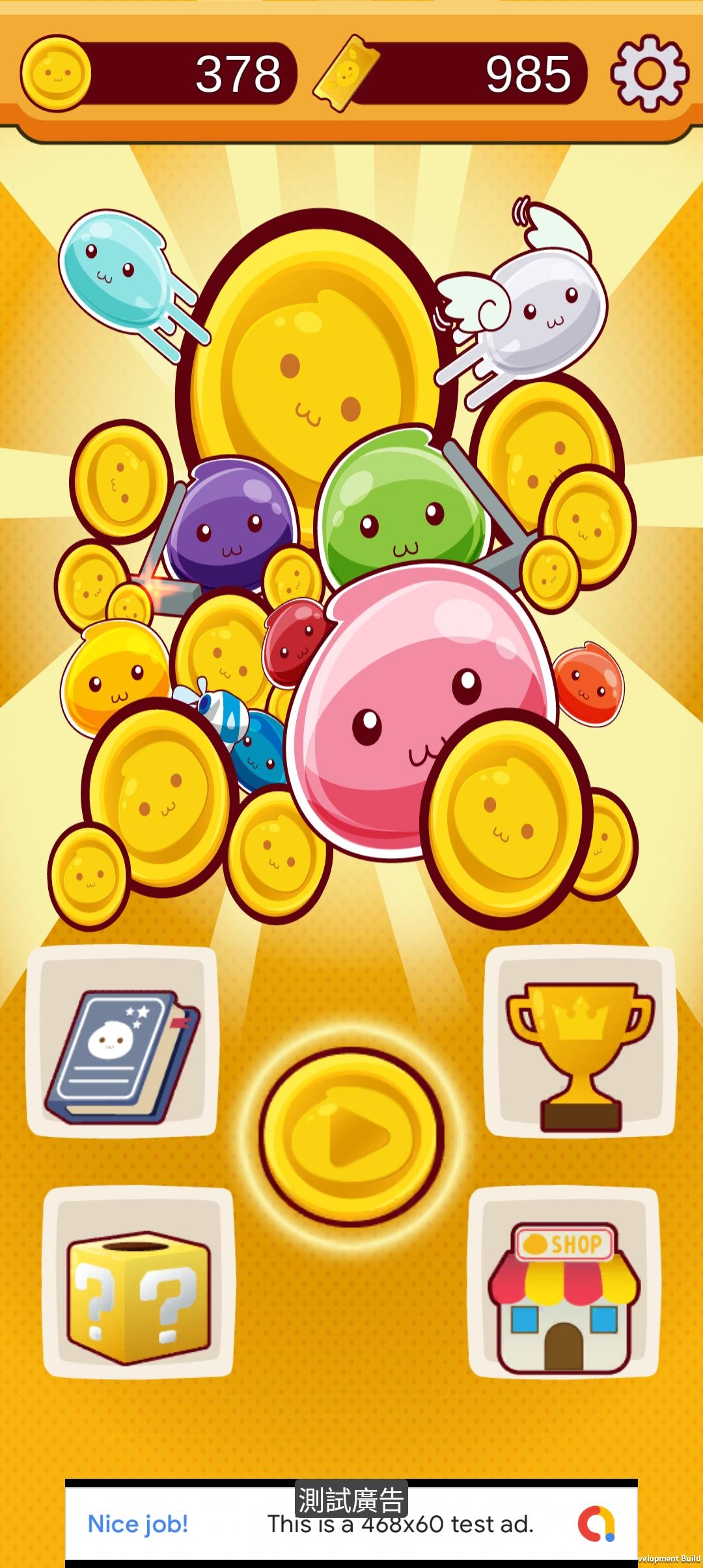Screen dimensions: 703x1568
Task: Start the game with the play button
Action: pos(351,1137)
